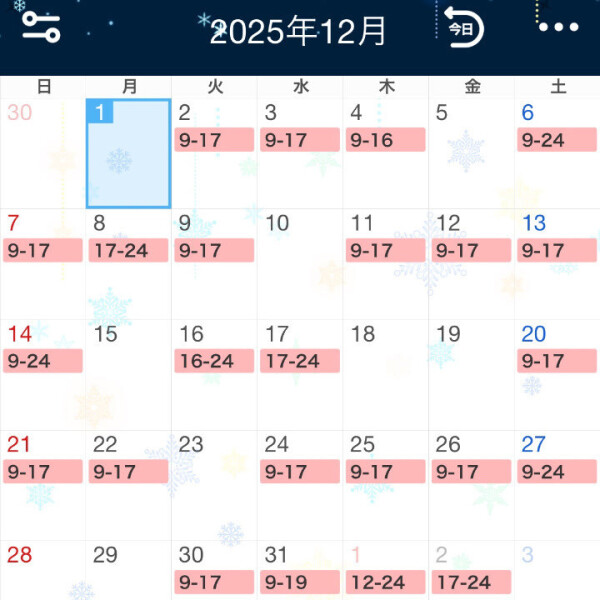Open the three-dot overflow menu
The height and width of the screenshot is (600, 600).
558,27
